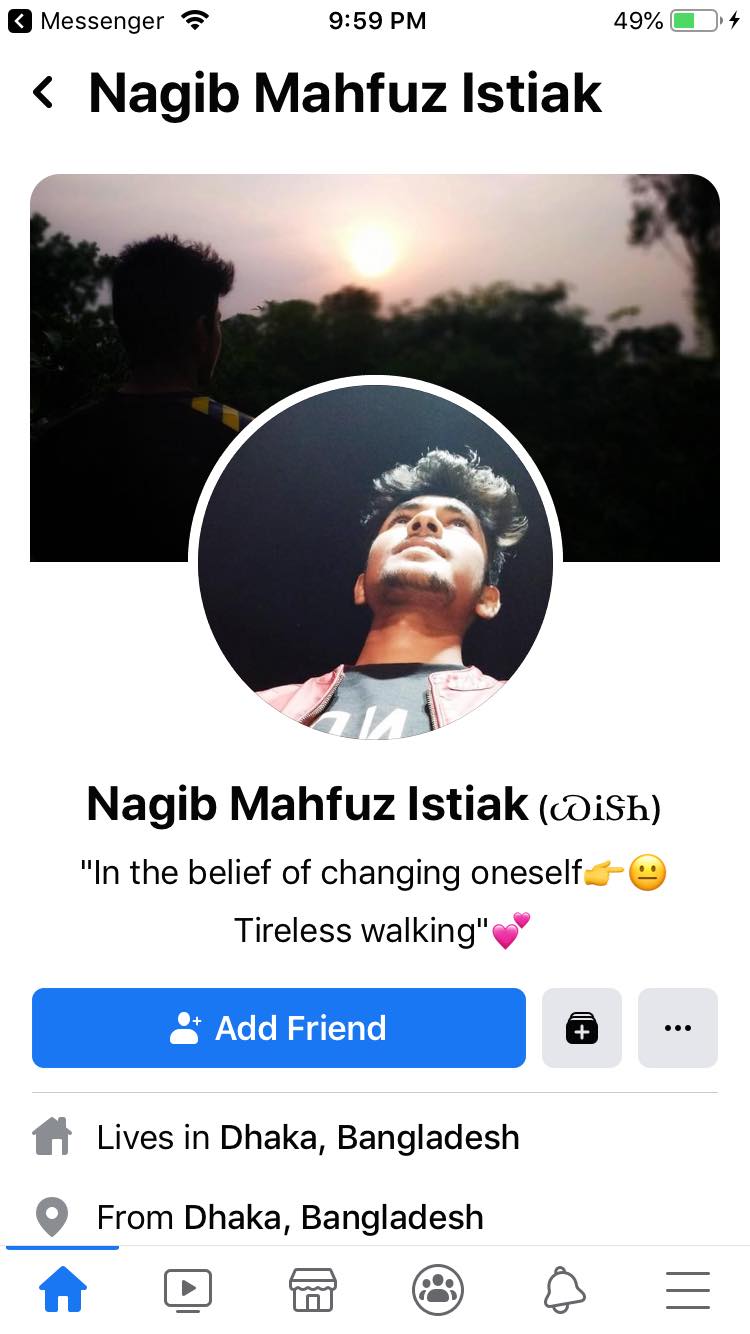Screen dimensions: 750x1334
Task: Open the three-dot more options button
Action: [x=678, y=1028]
